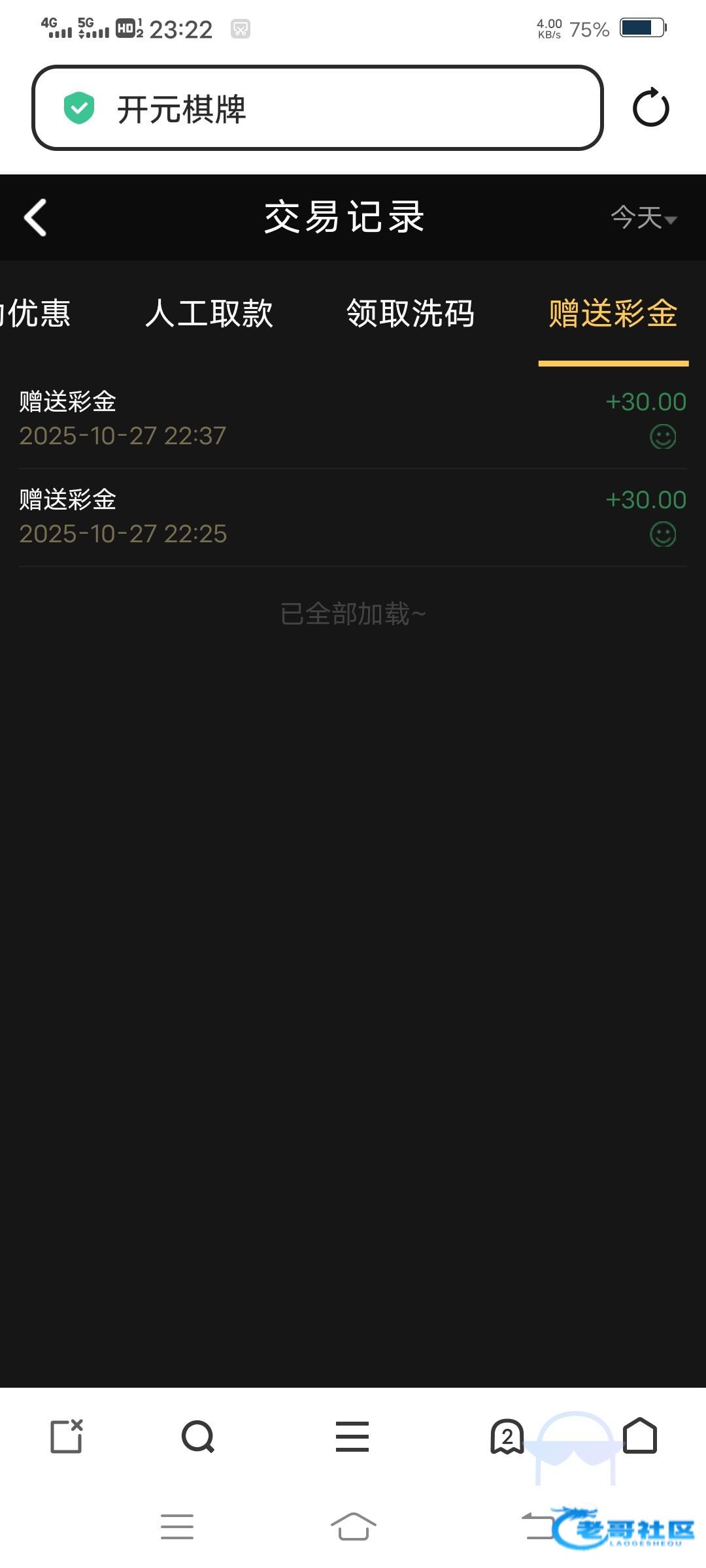Show the 2 open browser tabs
Screen dimensions: 706x1568
click(x=507, y=1437)
